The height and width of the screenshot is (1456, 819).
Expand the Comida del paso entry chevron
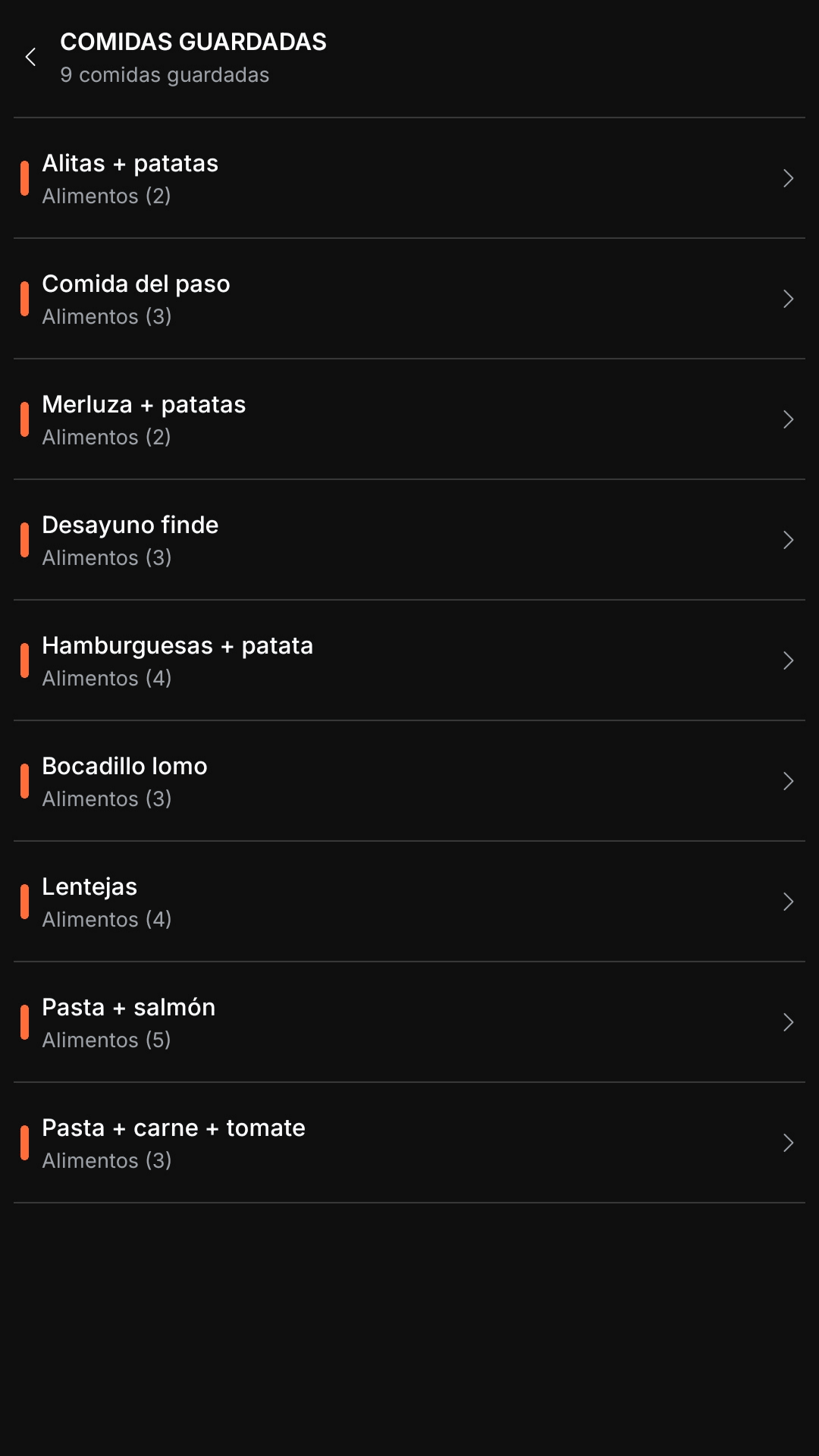click(x=788, y=300)
